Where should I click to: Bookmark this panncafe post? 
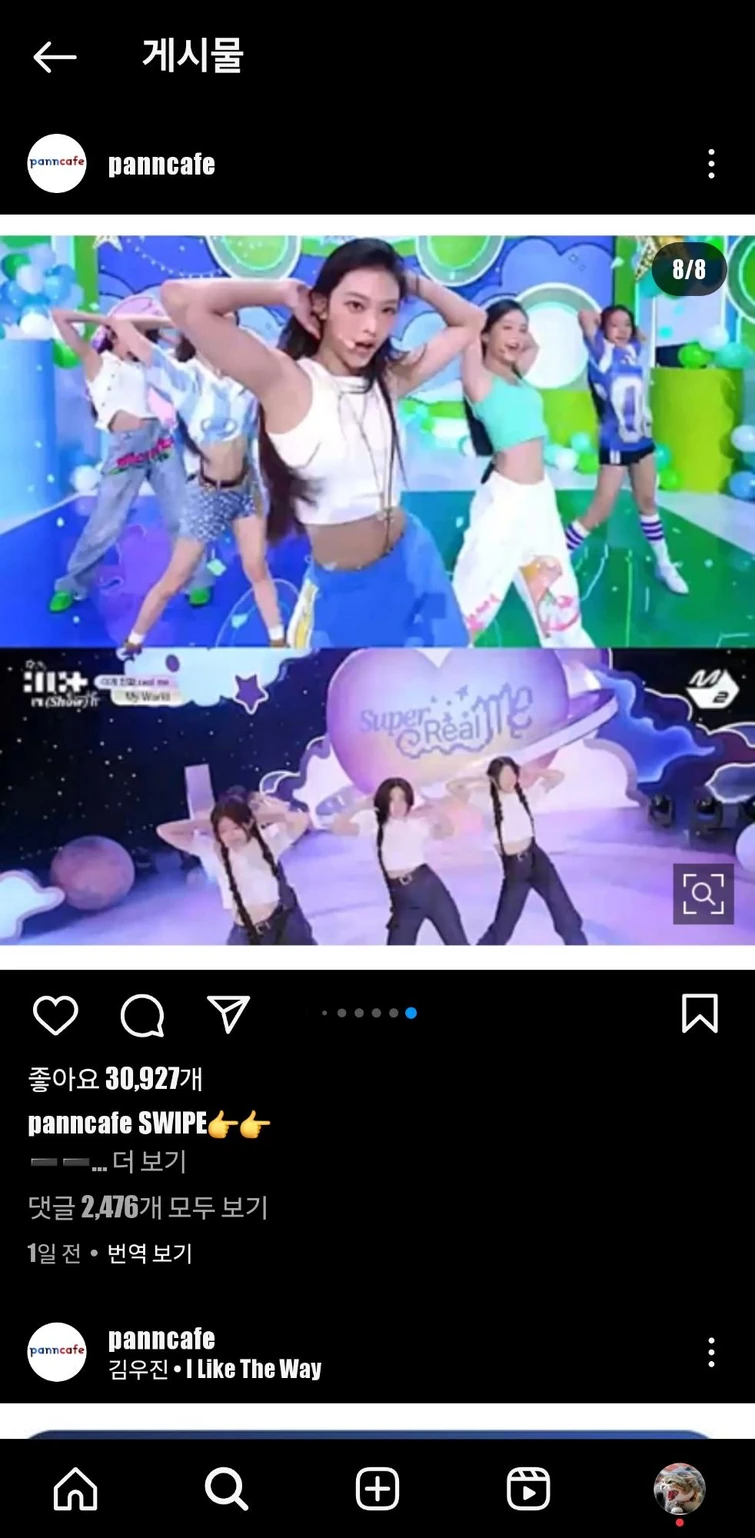699,1014
